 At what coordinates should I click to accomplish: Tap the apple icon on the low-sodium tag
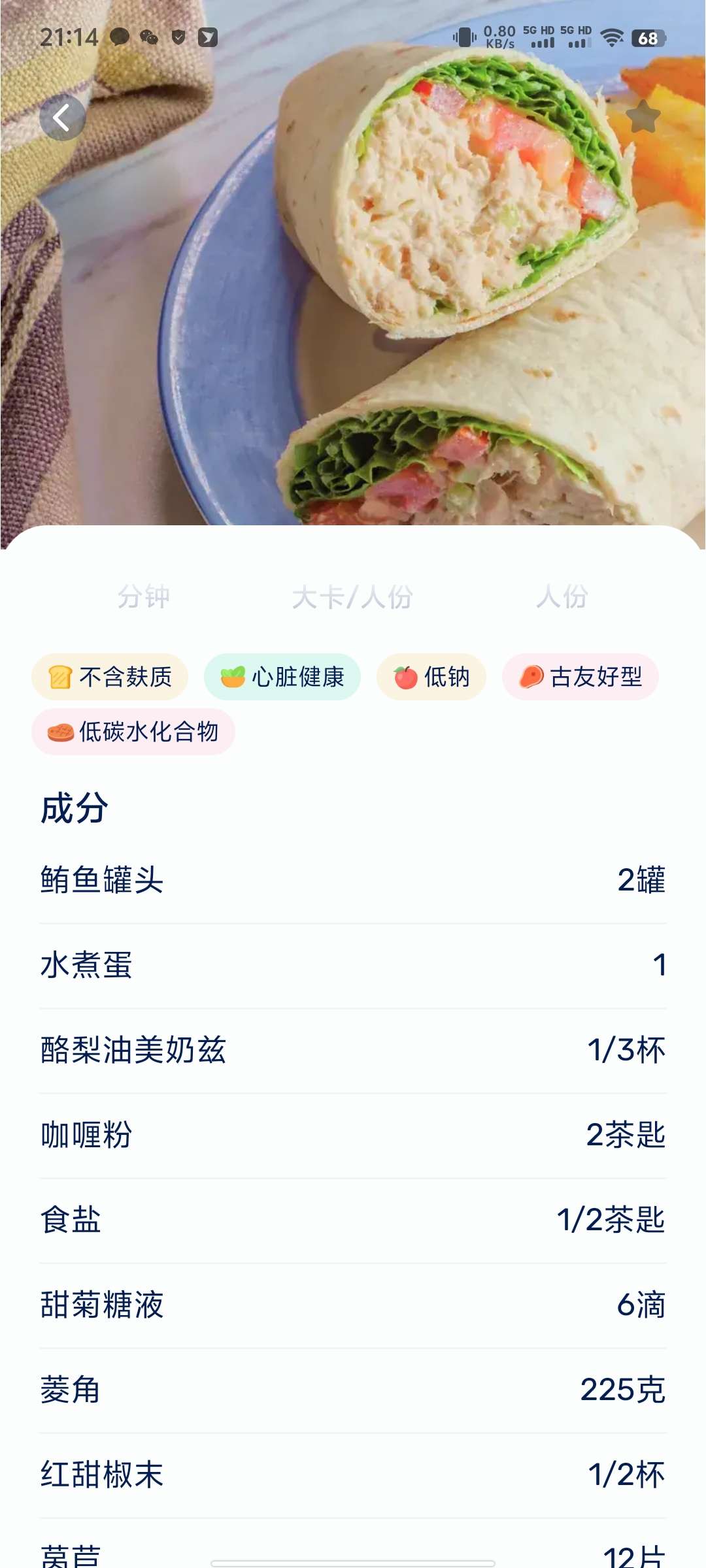coord(404,678)
